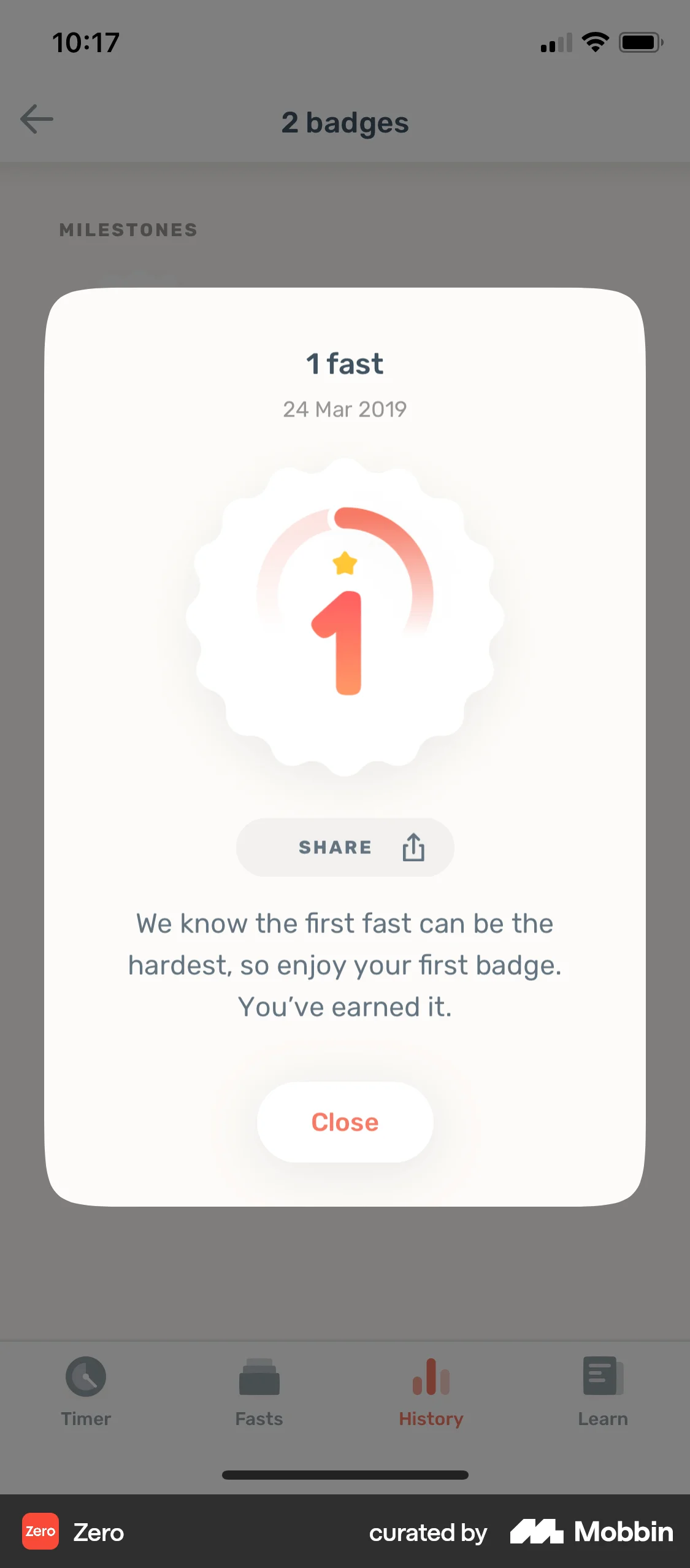Select the Timer tab icon
Screen dimensions: 690x1568
(x=86, y=1377)
